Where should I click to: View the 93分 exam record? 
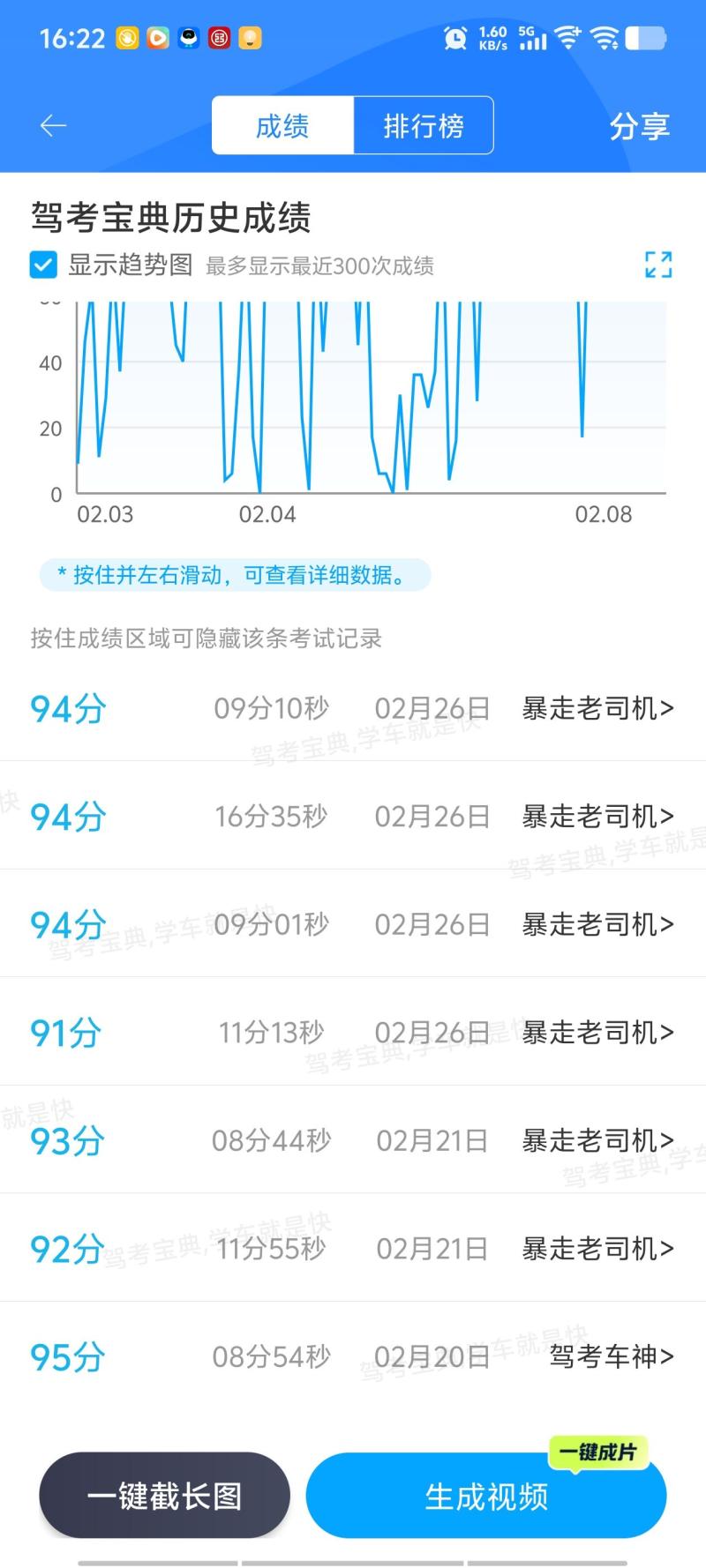click(353, 1140)
